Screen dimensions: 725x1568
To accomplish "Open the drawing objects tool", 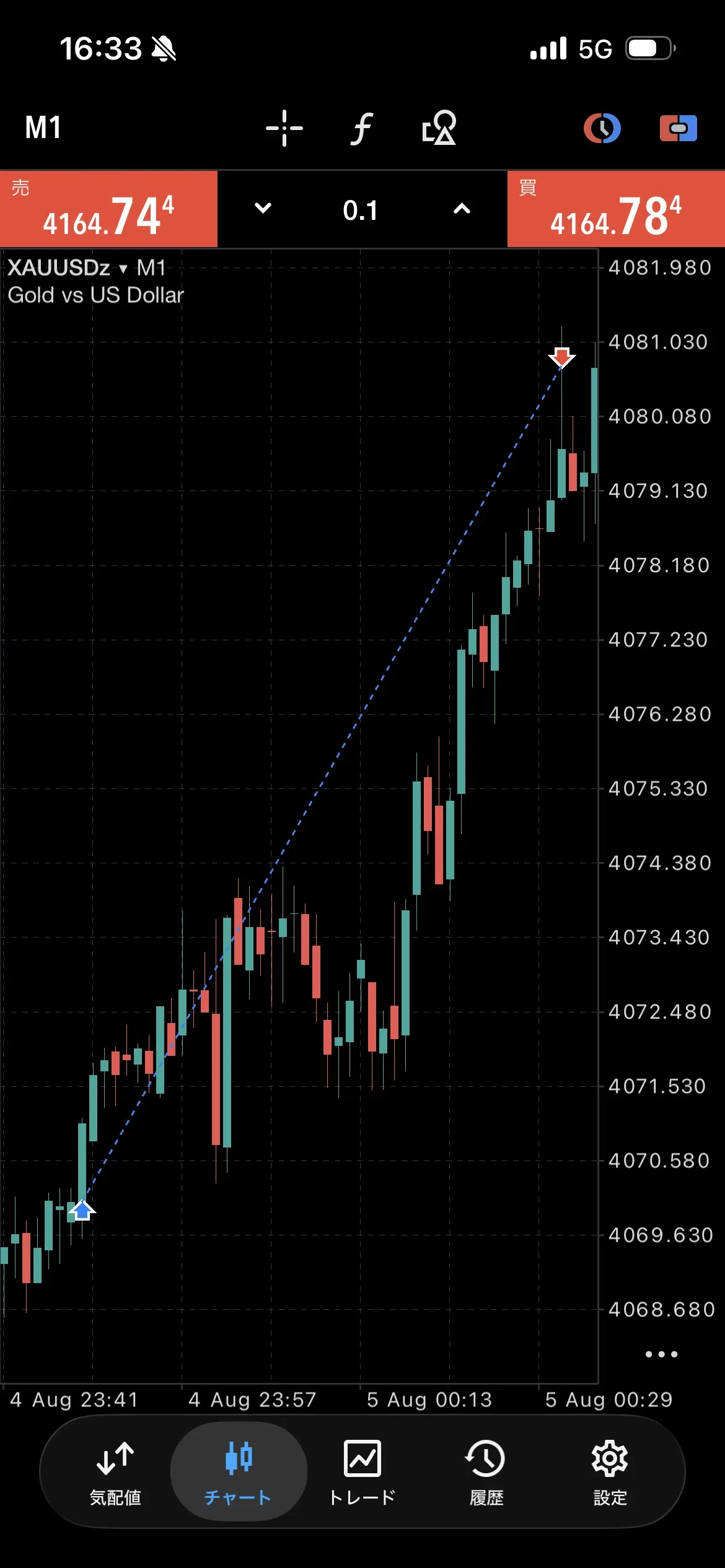I will click(439, 128).
